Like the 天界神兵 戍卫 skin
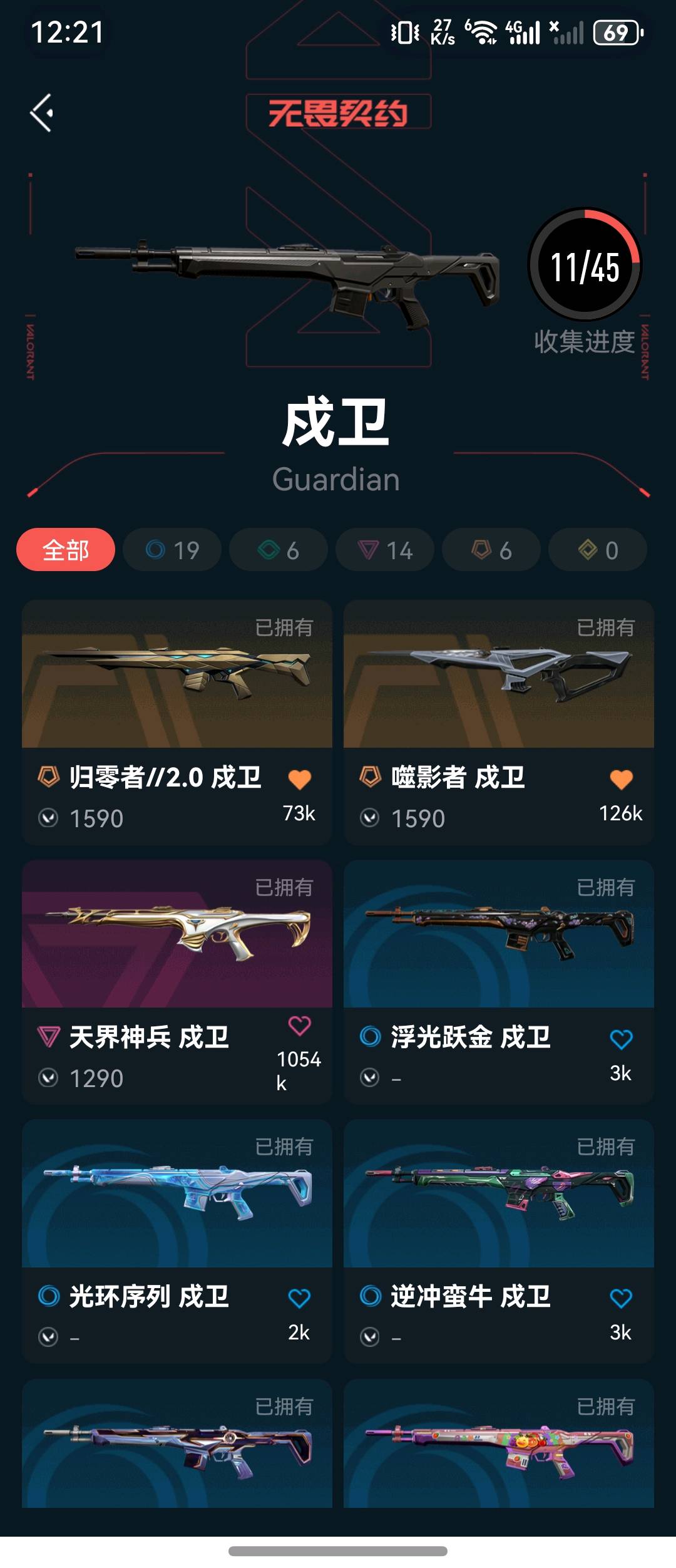The width and height of the screenshot is (676, 1568). 300,1026
